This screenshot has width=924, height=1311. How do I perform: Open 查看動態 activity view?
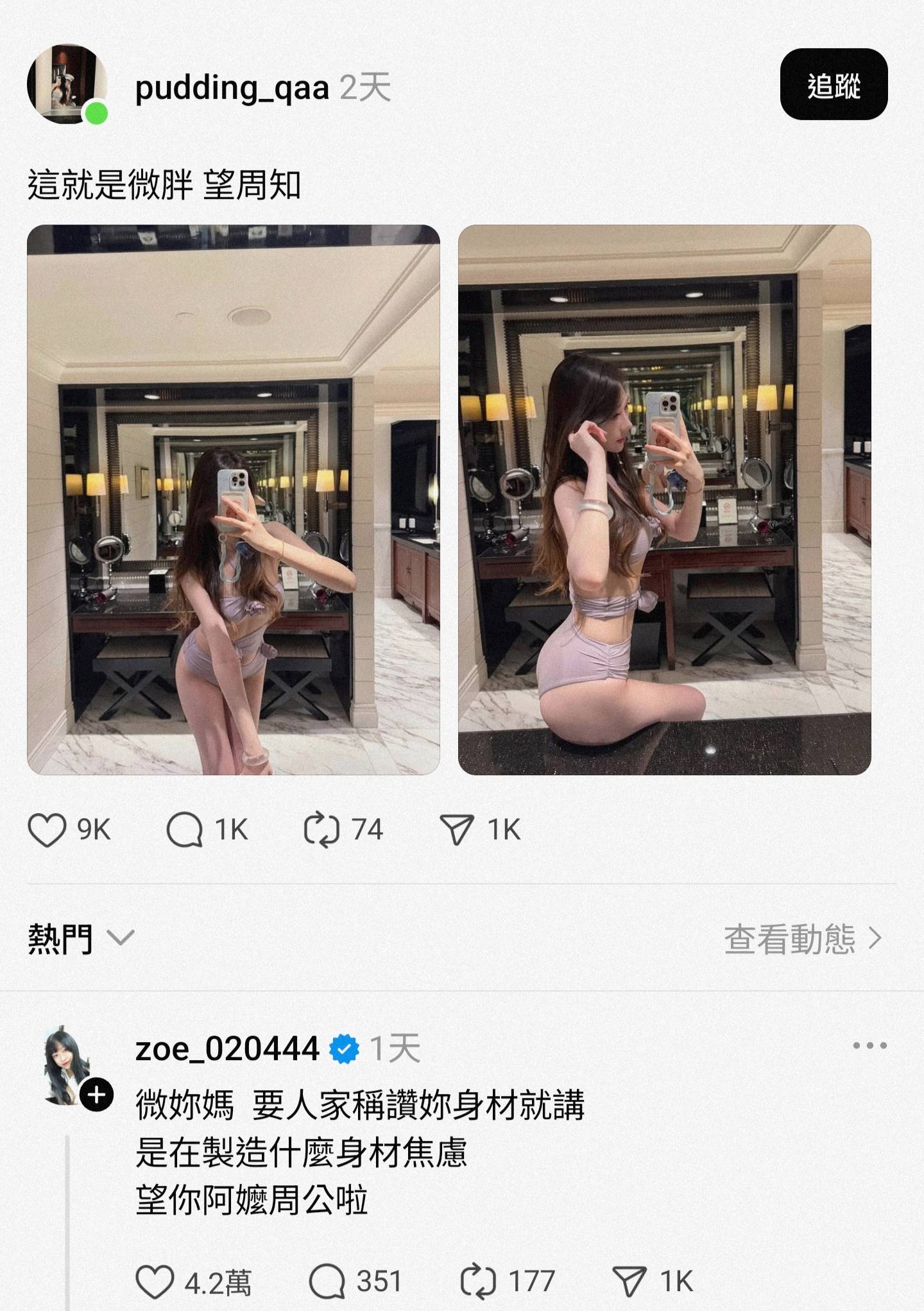coord(802,939)
